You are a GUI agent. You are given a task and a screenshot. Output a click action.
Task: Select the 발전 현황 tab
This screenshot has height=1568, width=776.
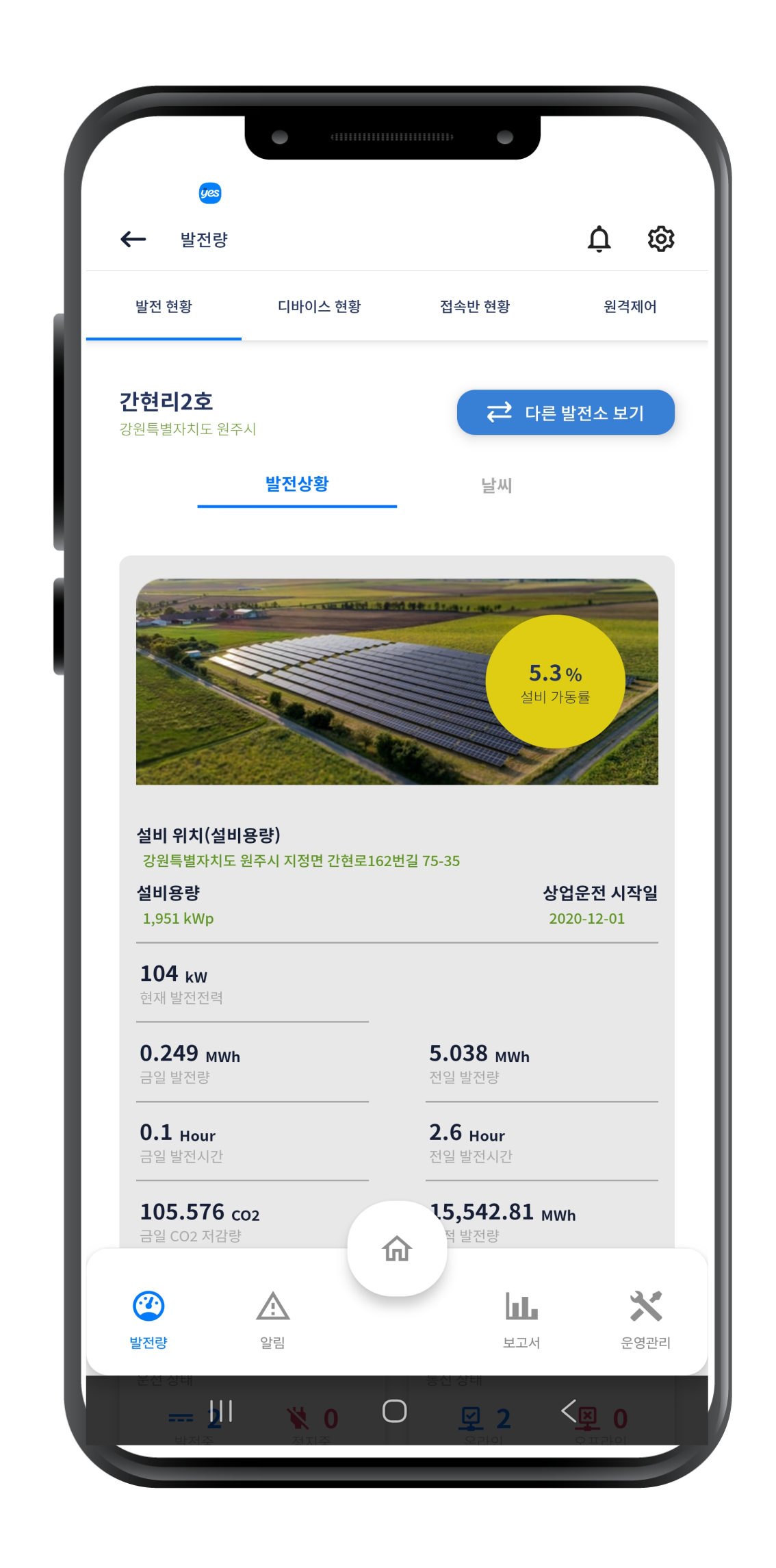tap(164, 306)
